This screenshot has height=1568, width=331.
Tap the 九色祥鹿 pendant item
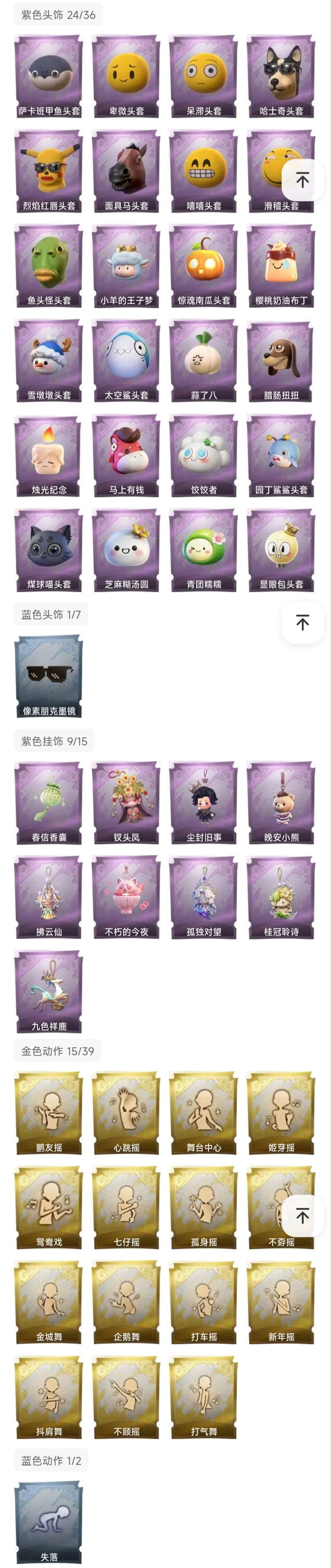coord(49,992)
